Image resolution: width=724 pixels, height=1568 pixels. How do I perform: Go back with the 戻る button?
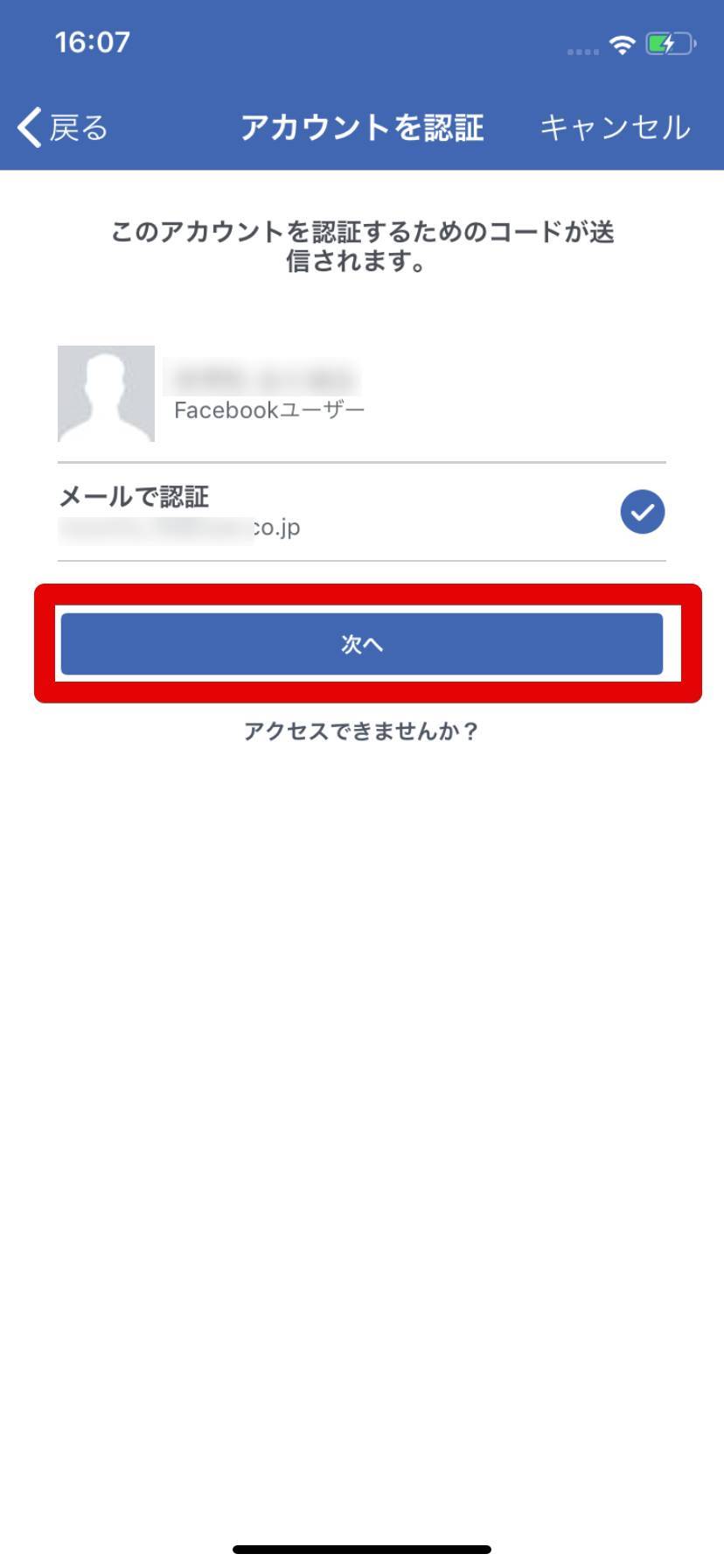63,128
